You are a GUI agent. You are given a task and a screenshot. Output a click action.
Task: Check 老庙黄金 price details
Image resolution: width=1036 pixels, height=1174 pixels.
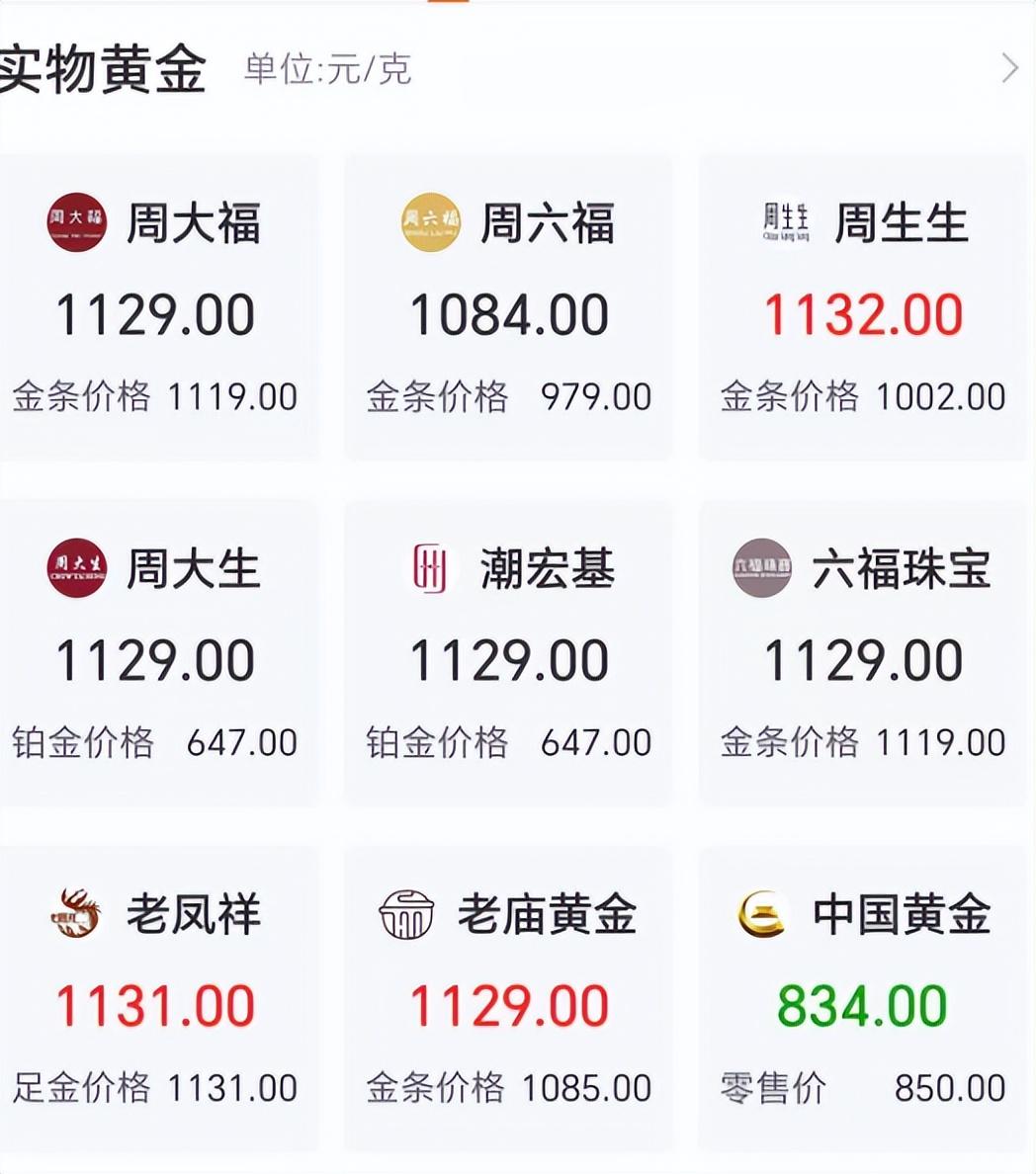508,999
